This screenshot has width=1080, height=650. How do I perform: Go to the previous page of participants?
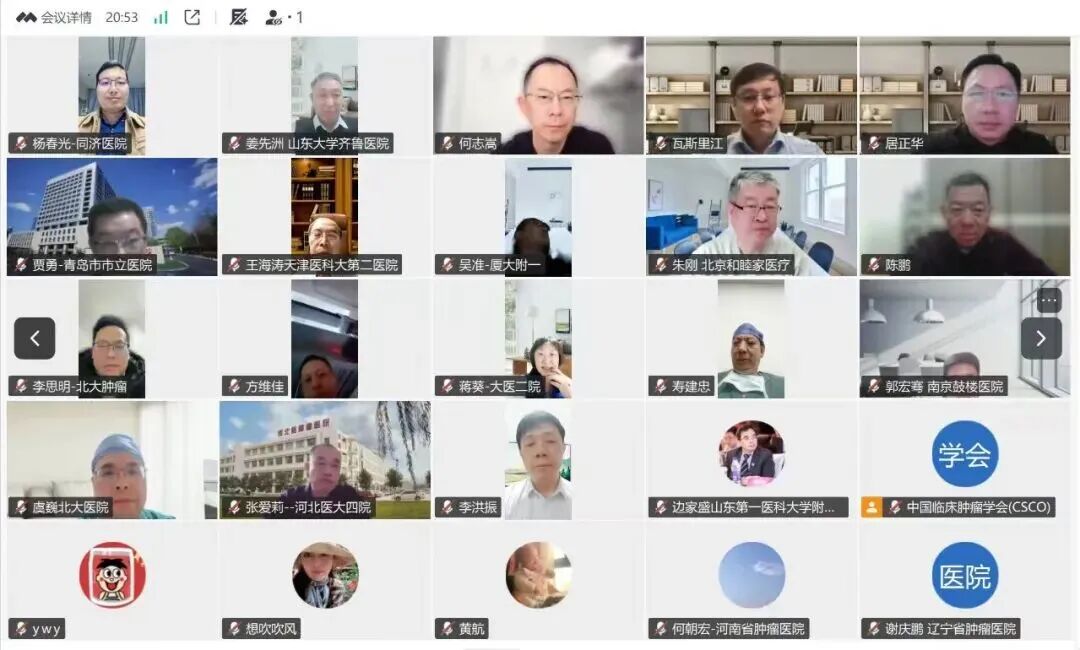35,338
